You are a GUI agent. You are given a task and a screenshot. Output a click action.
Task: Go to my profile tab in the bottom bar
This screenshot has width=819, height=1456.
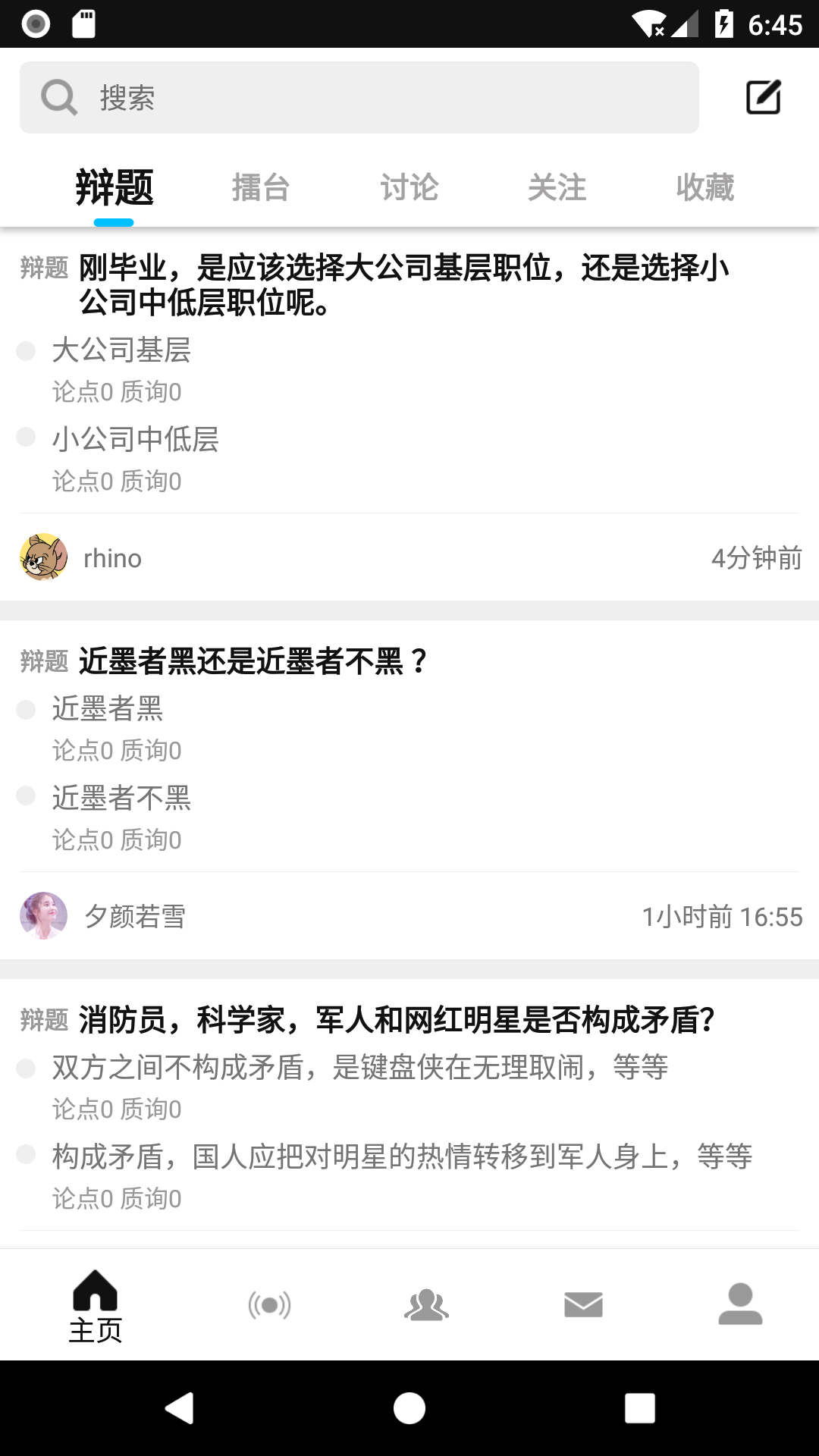[x=740, y=1304]
